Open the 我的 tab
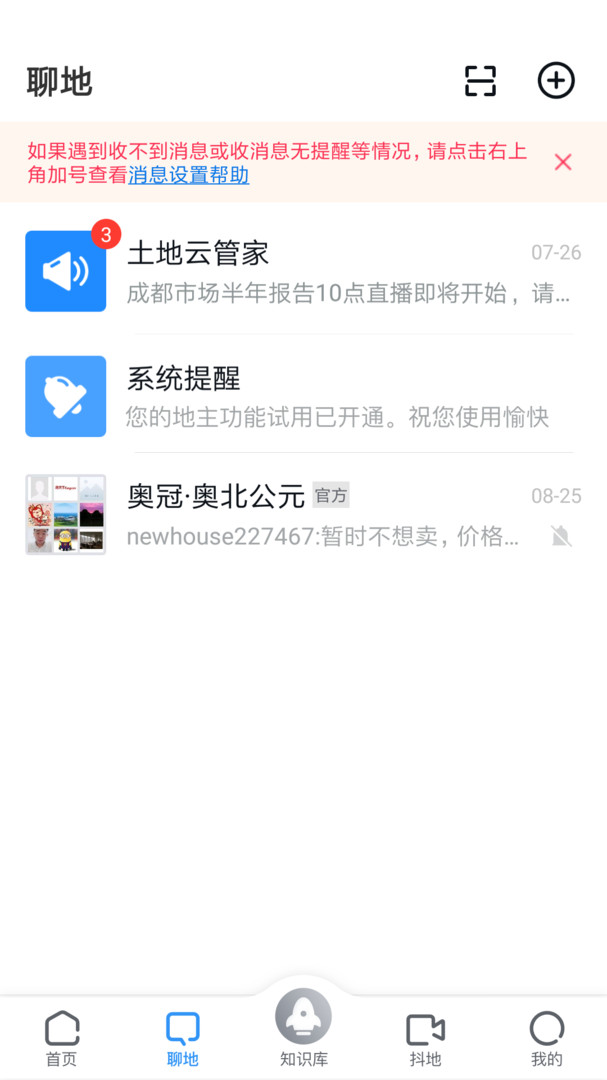 pos(546,1039)
